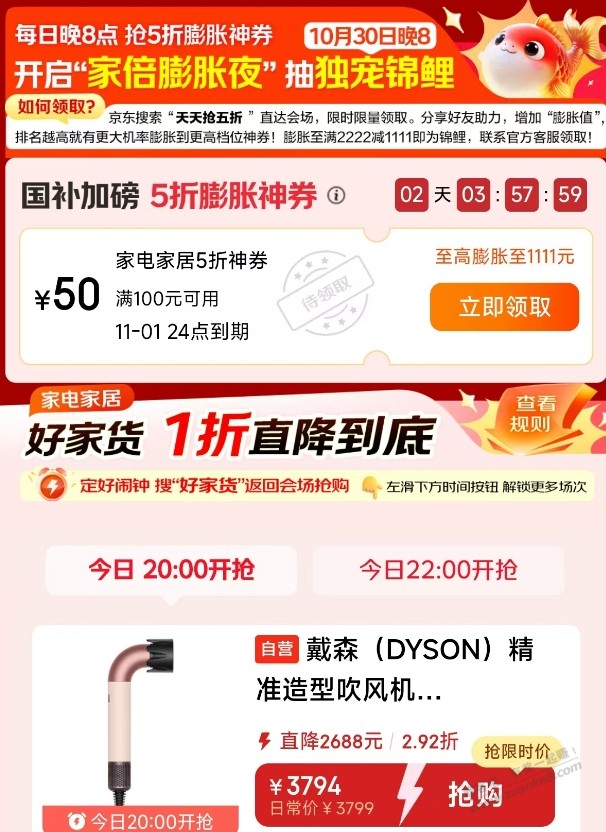Open the 戴森 DYSON hair dryer product card
The height and width of the screenshot is (832, 606).
pyautogui.click(x=395, y=670)
